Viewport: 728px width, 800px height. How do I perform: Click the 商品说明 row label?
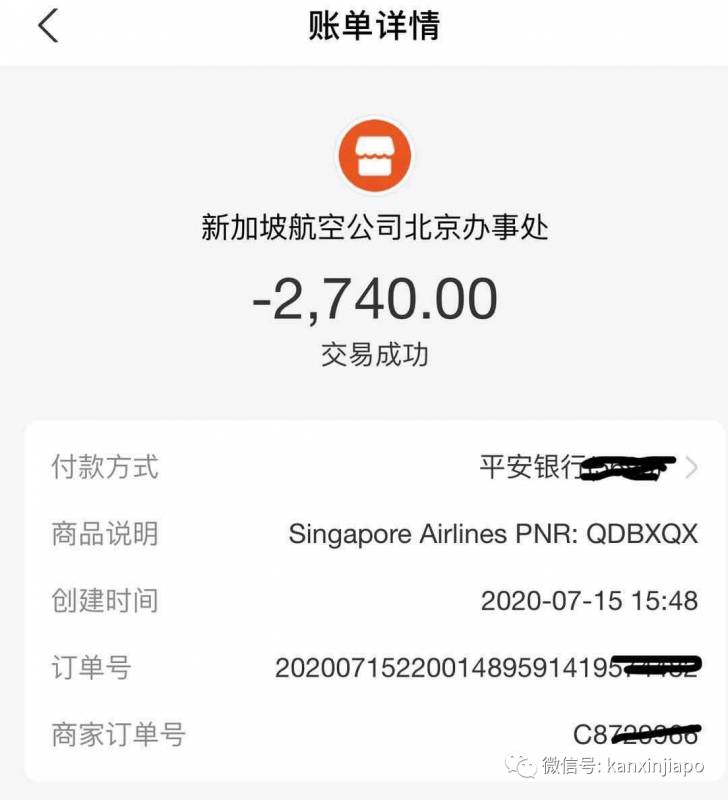coord(106,535)
